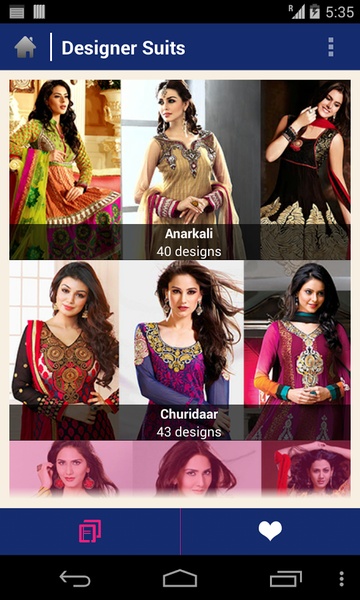Screen dimensions: 360x600
Task: Open the overflow menu in the app bar
Action: click(x=331, y=47)
